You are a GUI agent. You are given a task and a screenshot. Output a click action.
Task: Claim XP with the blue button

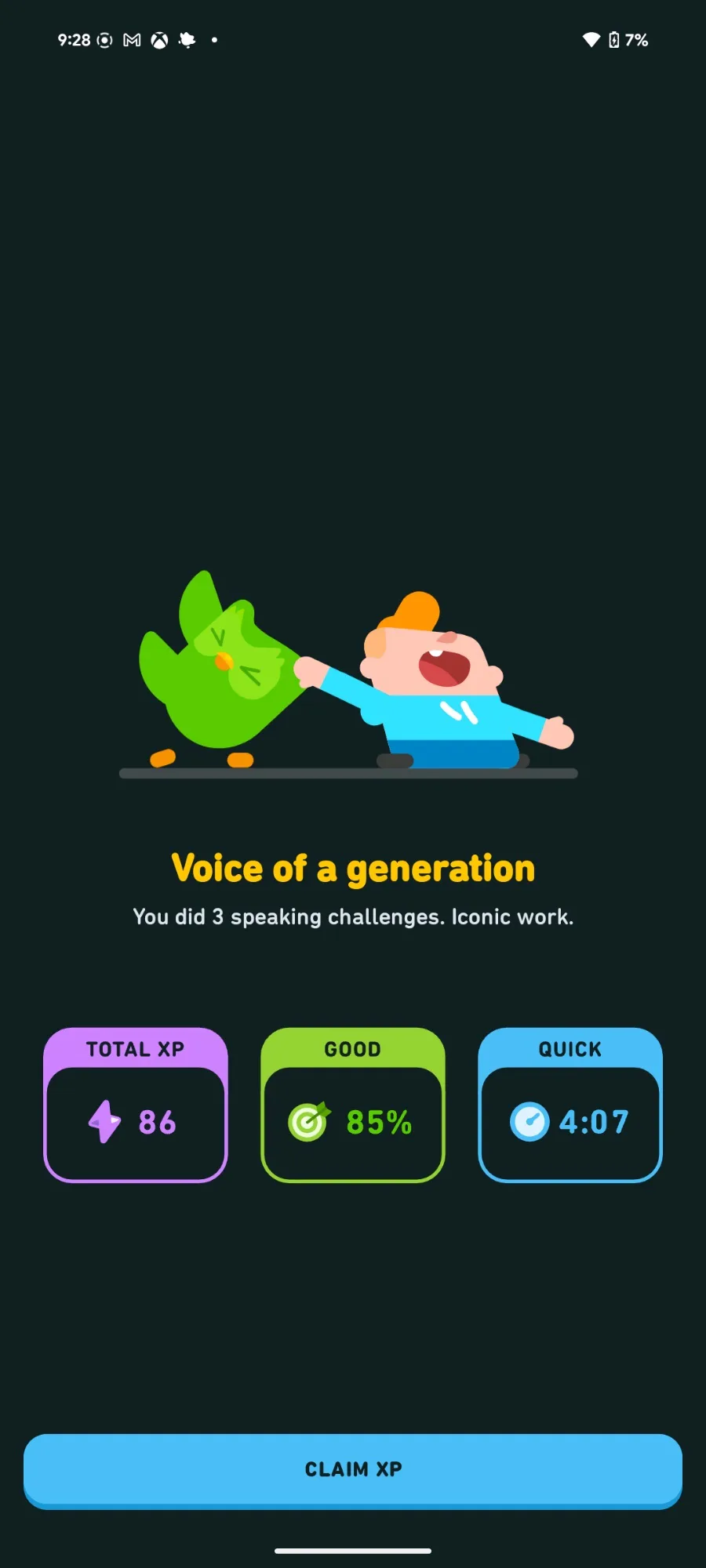point(353,1471)
